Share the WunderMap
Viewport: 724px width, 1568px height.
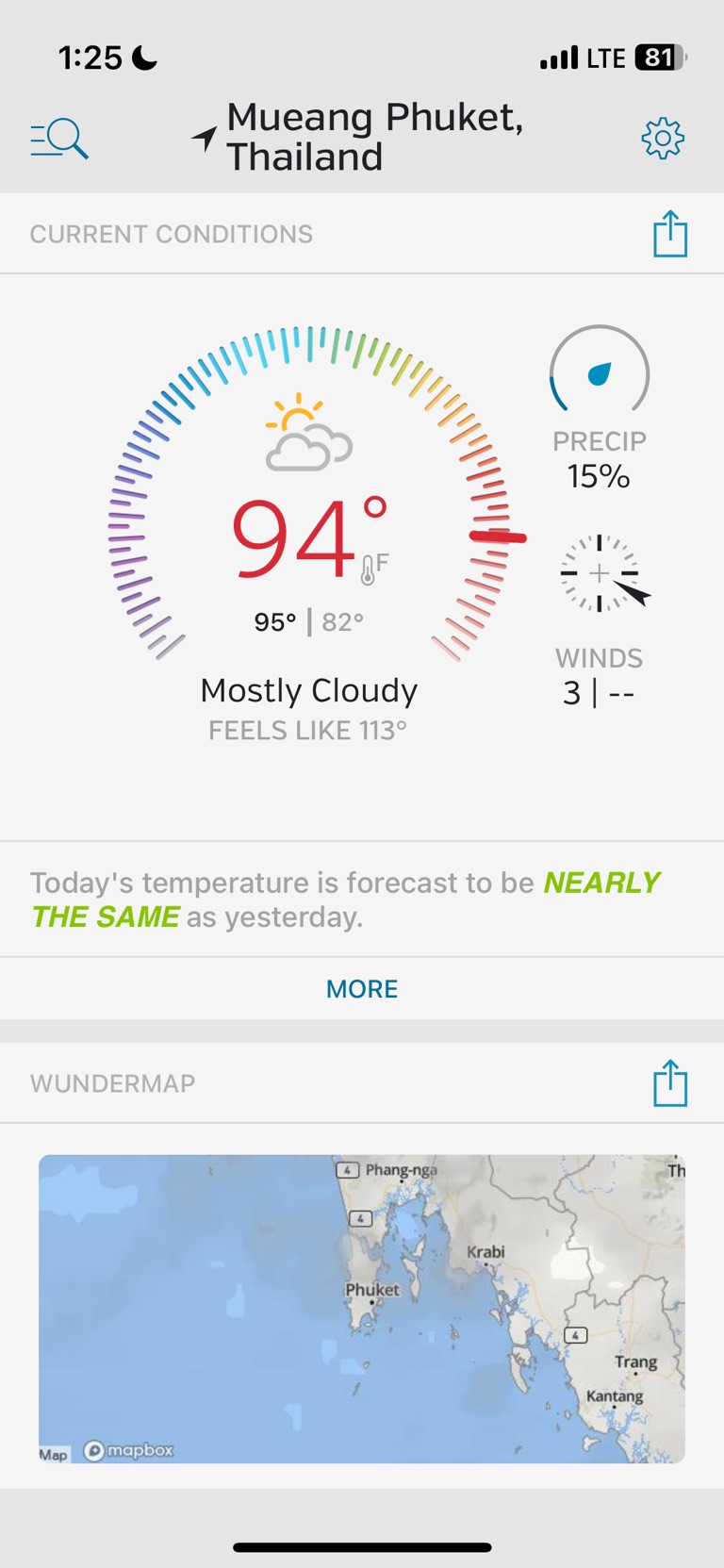tap(670, 1082)
